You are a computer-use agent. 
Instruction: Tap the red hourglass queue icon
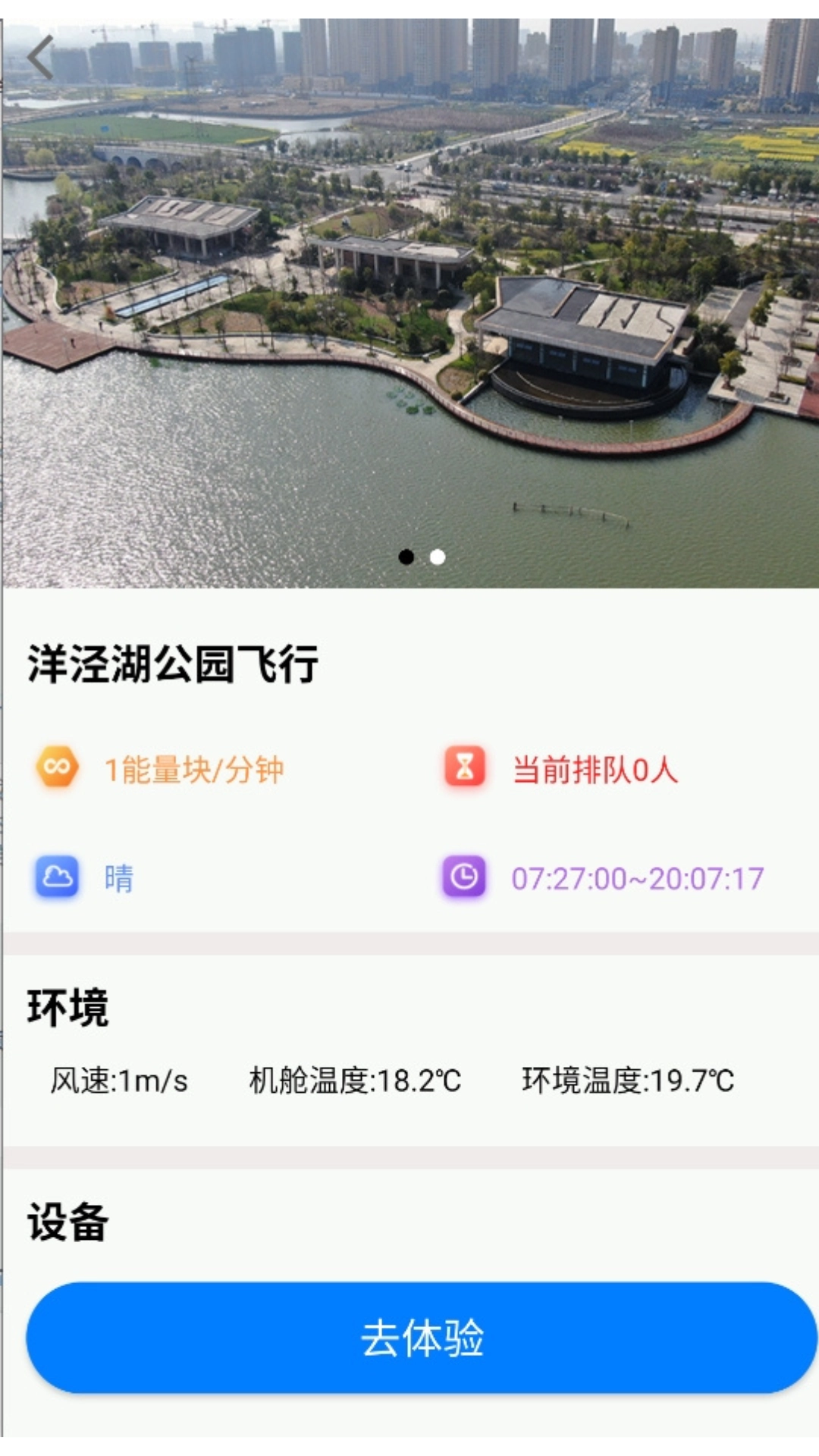[x=463, y=768]
